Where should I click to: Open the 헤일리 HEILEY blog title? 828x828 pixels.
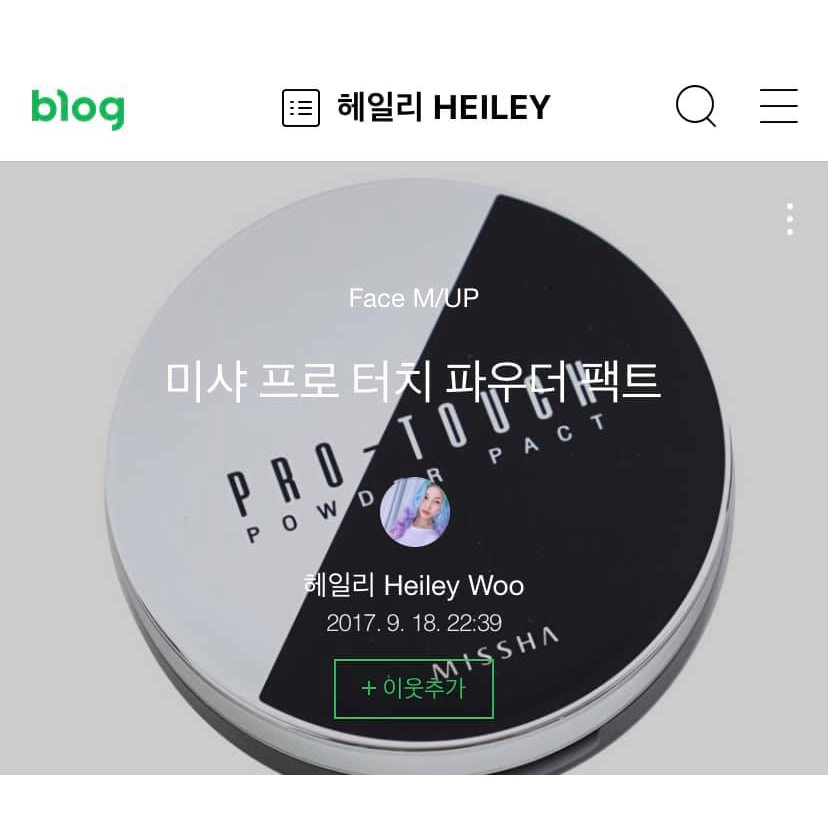(444, 107)
